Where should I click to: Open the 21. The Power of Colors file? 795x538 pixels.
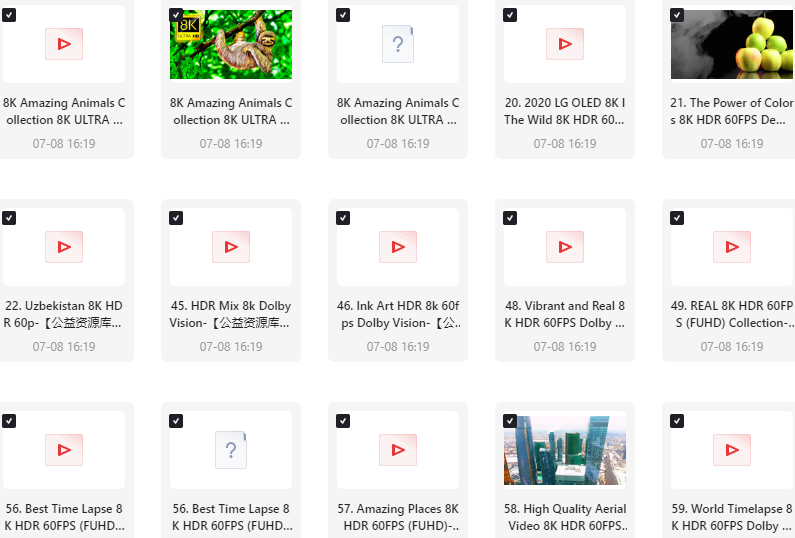[x=733, y=44]
